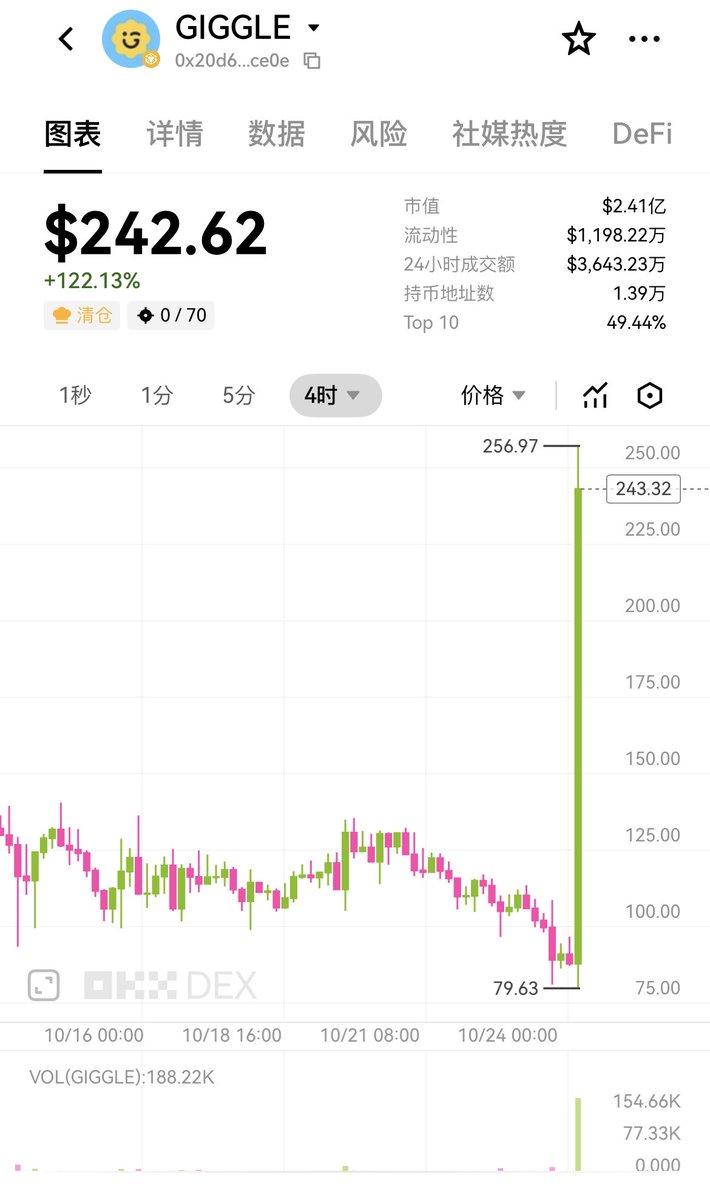Viewport: 710px width, 1200px height.
Task: Open the 风险 tab
Action: [379, 134]
